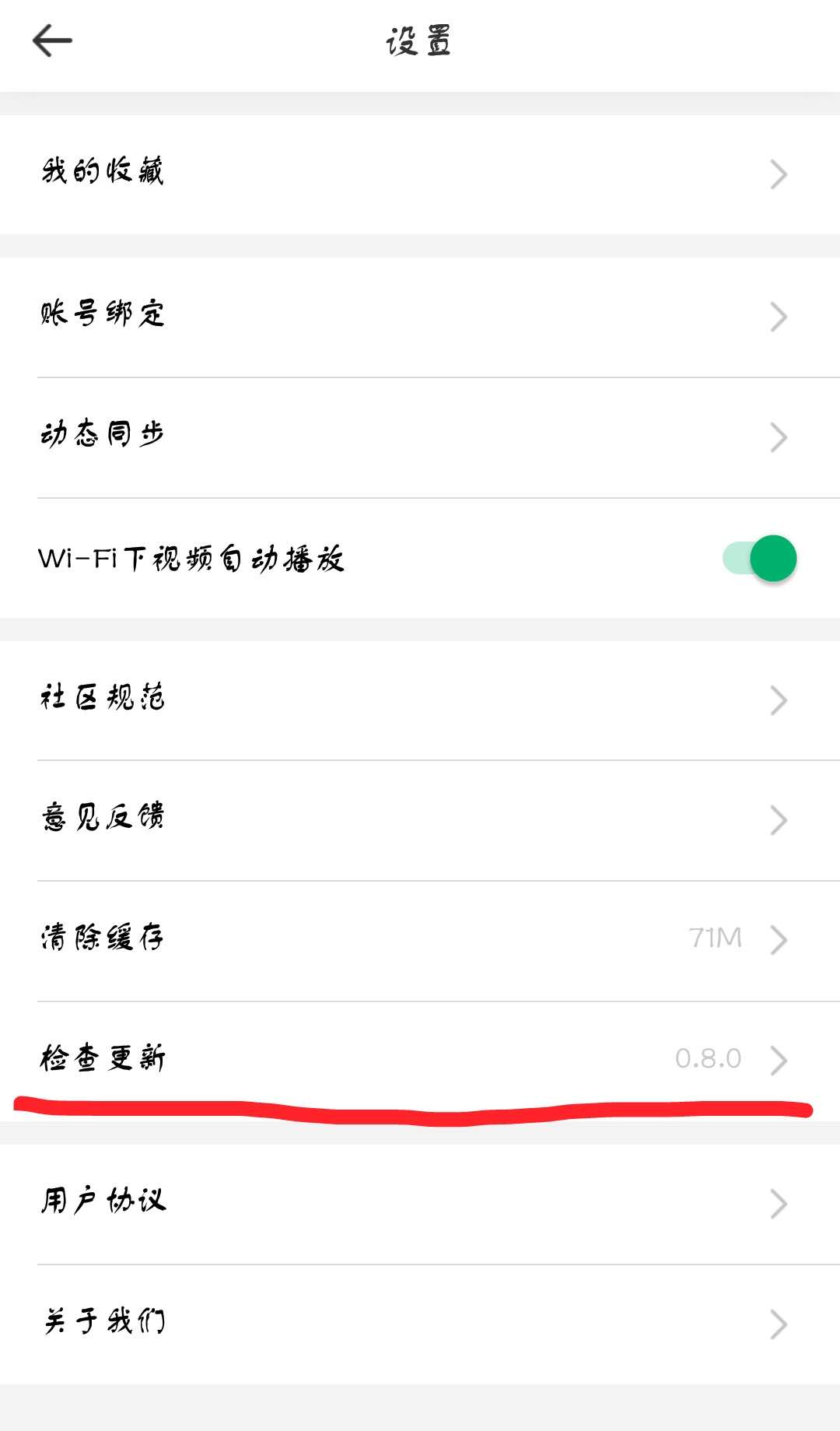This screenshot has height=1431, width=840.
Task: Open 账号绑定 settings
Action: (420, 316)
